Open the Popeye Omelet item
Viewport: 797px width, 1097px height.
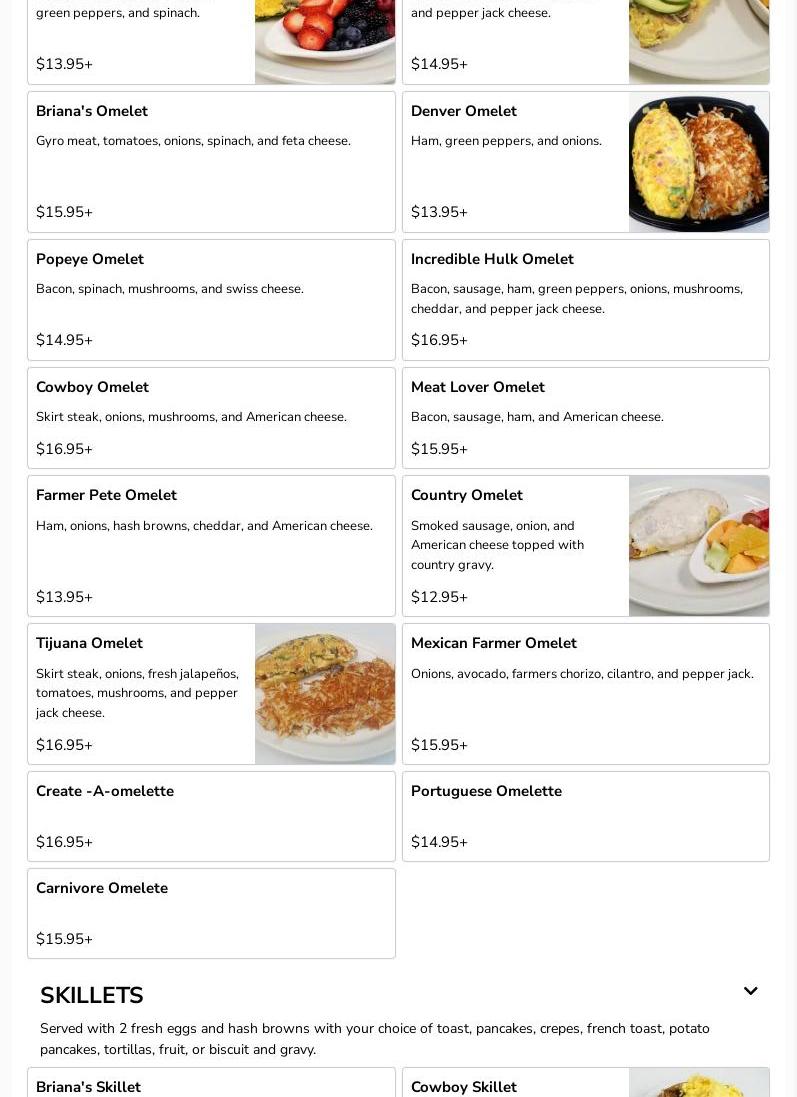pos(211,300)
